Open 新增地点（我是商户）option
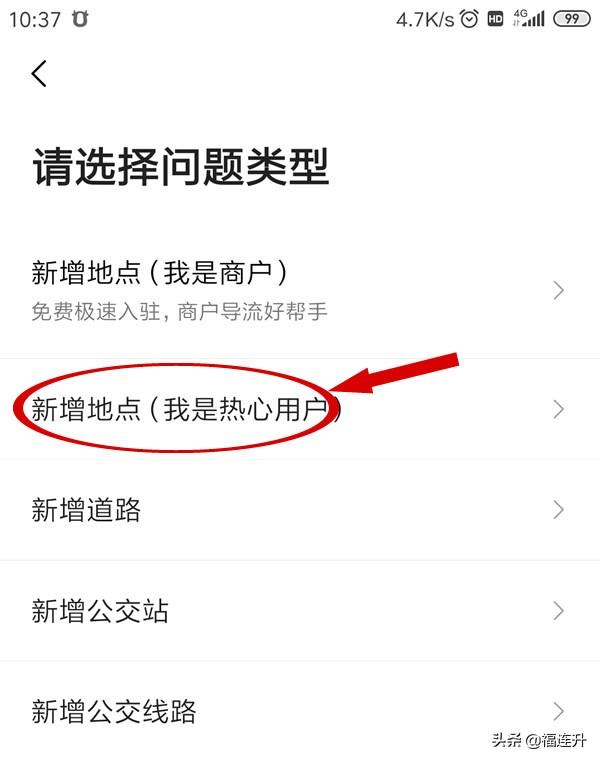 [x=300, y=291]
